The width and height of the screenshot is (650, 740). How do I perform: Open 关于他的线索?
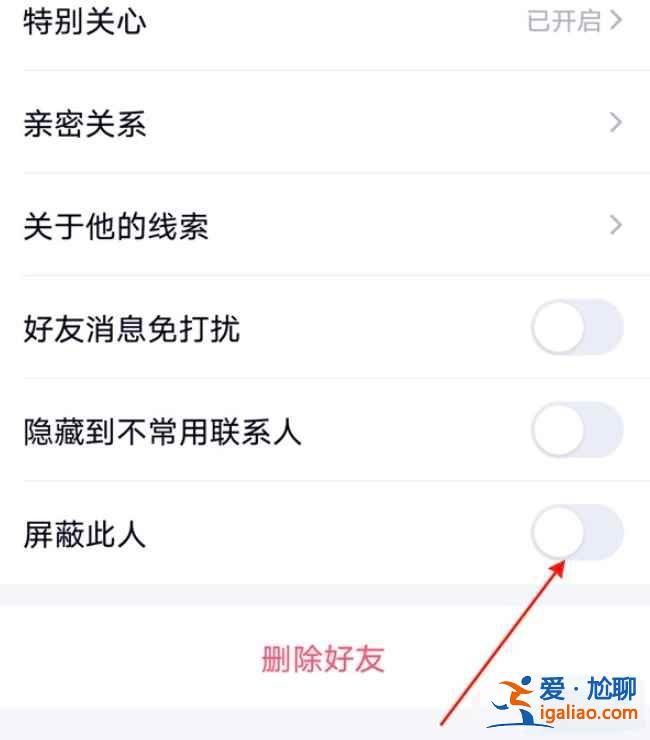323,226
